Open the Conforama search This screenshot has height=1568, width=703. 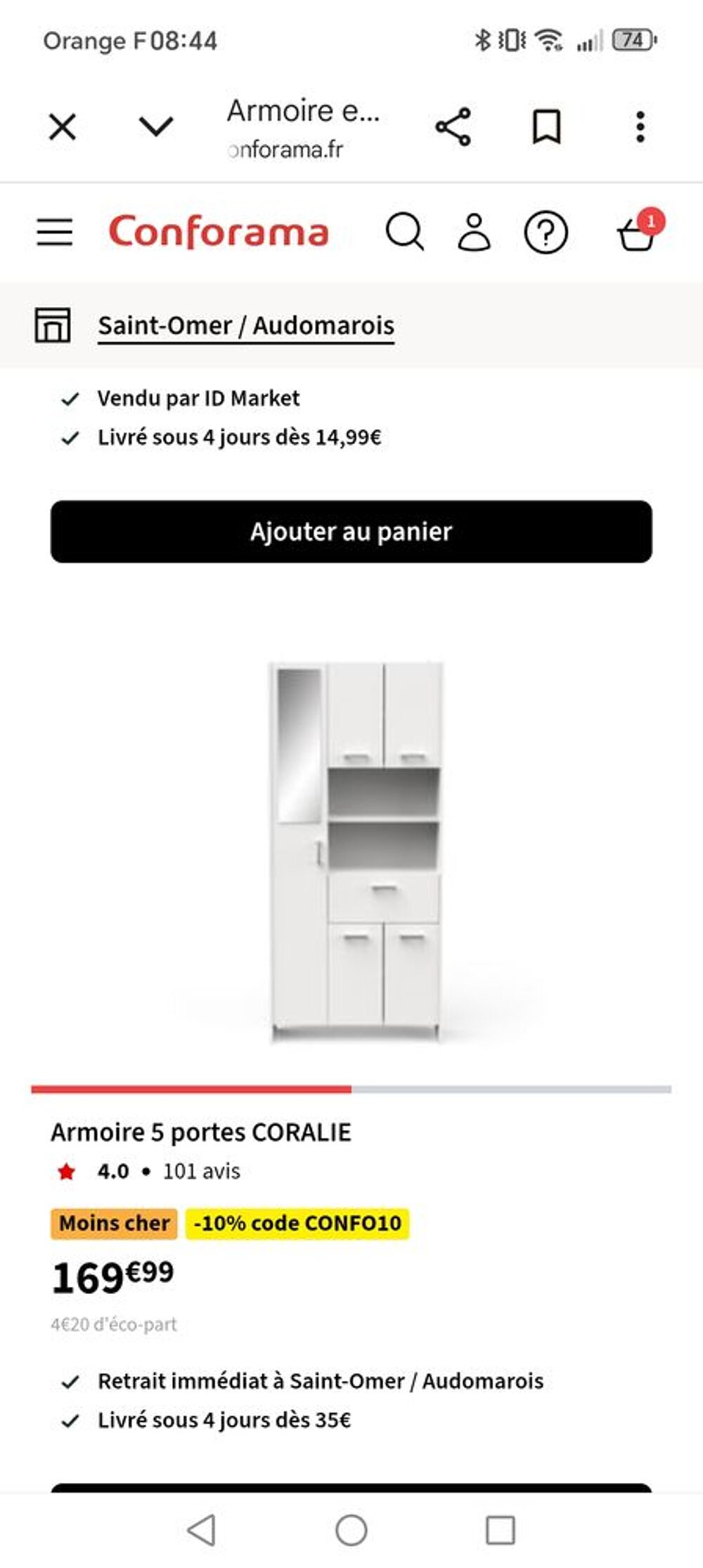(405, 232)
